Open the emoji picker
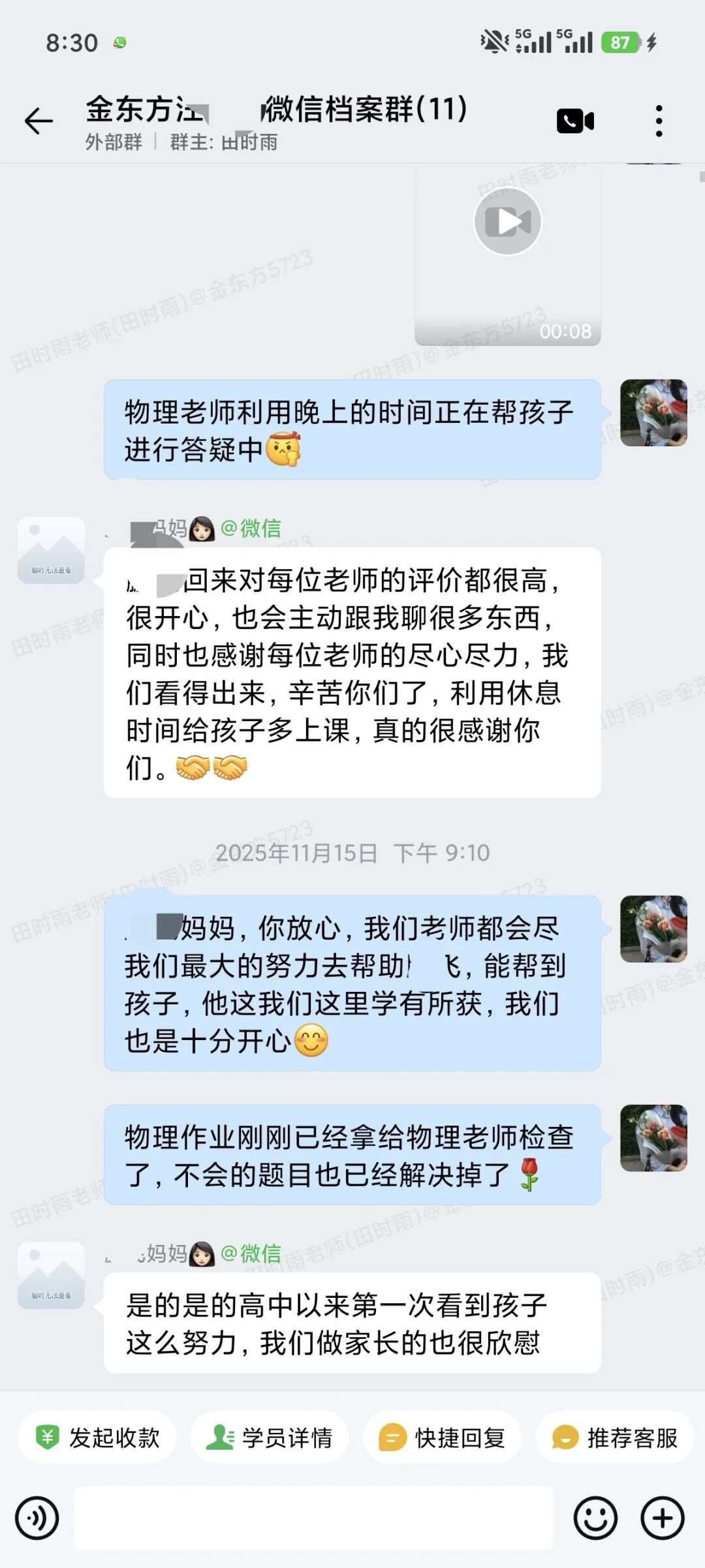The image size is (705, 1568). [x=595, y=1518]
